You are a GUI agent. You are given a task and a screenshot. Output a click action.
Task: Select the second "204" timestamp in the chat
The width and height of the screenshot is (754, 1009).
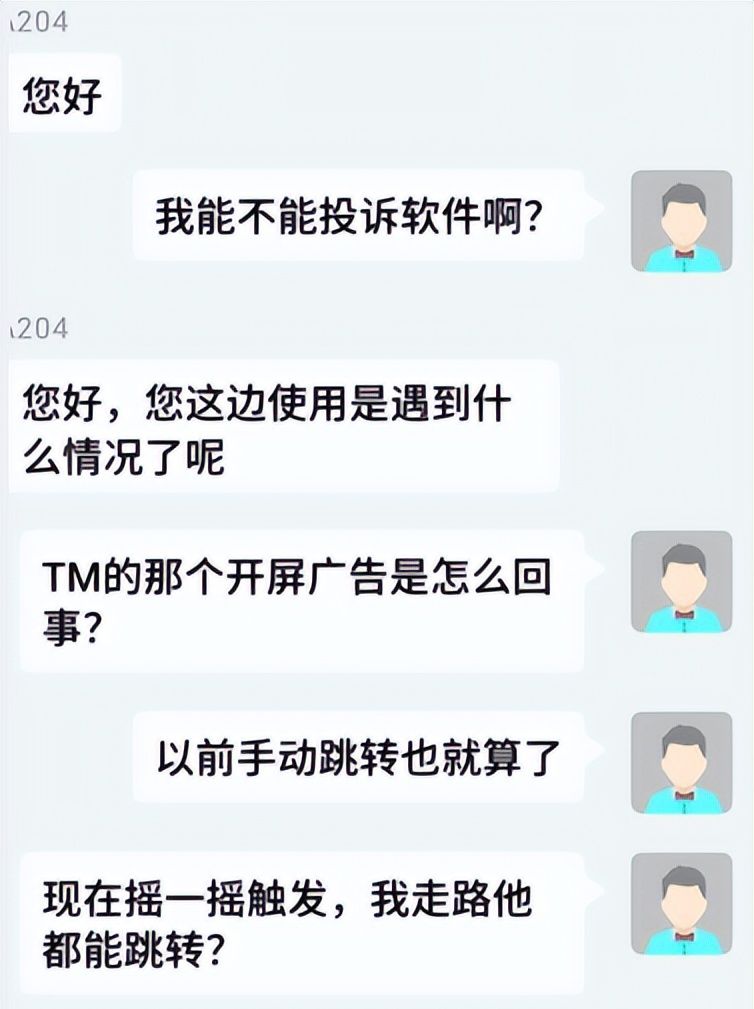click(x=40, y=329)
